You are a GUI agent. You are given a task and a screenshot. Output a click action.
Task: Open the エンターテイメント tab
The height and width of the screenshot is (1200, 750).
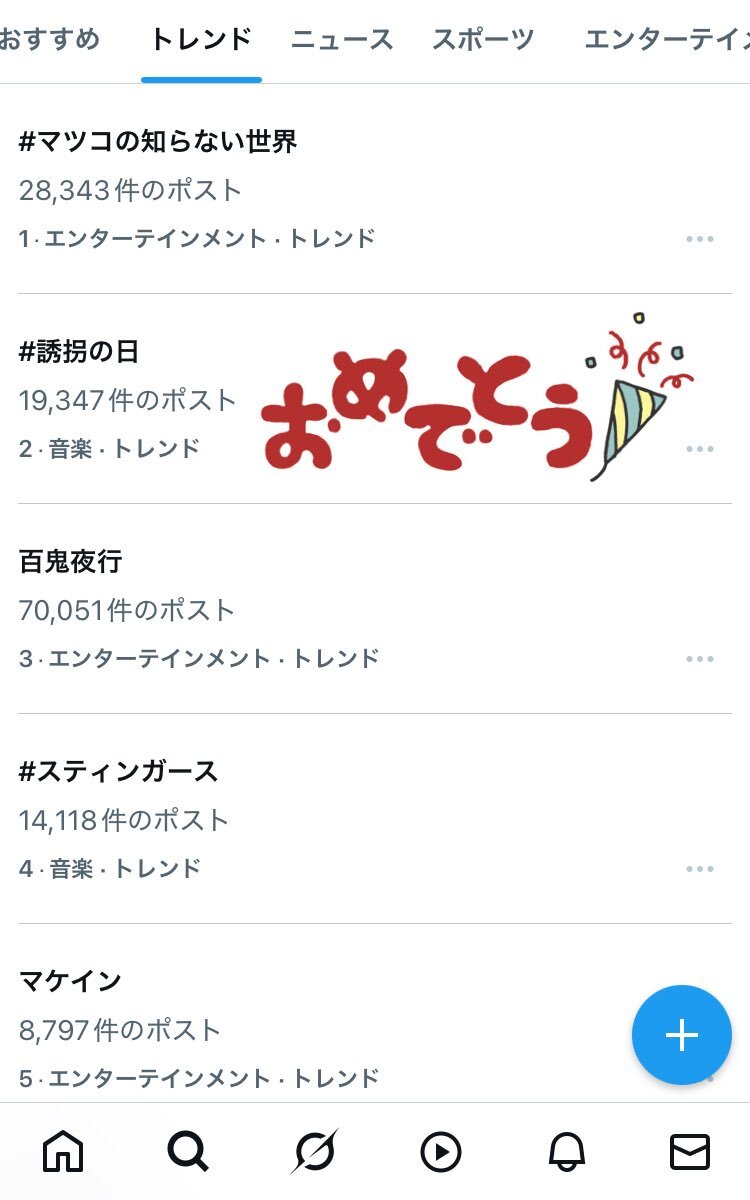click(x=667, y=40)
